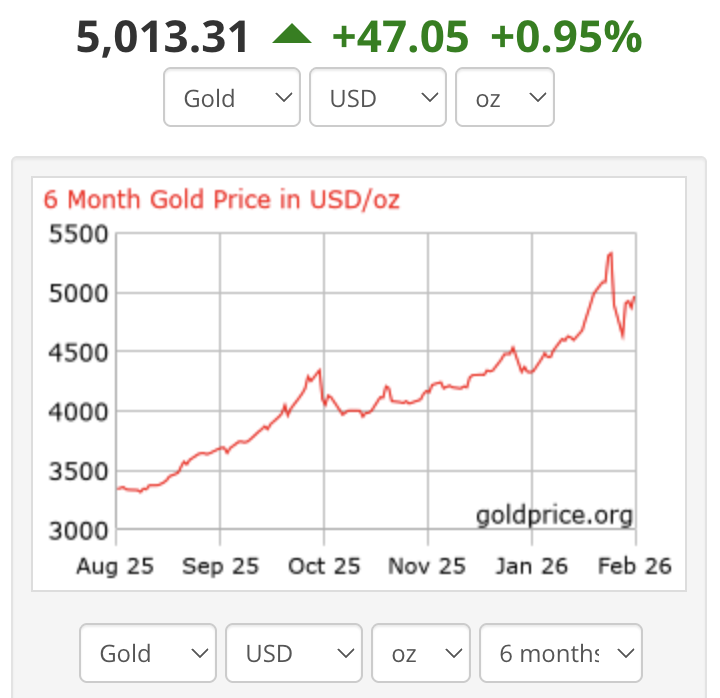Change the USD currency dropdown above the chart
The width and height of the screenshot is (720, 698).
[377, 98]
